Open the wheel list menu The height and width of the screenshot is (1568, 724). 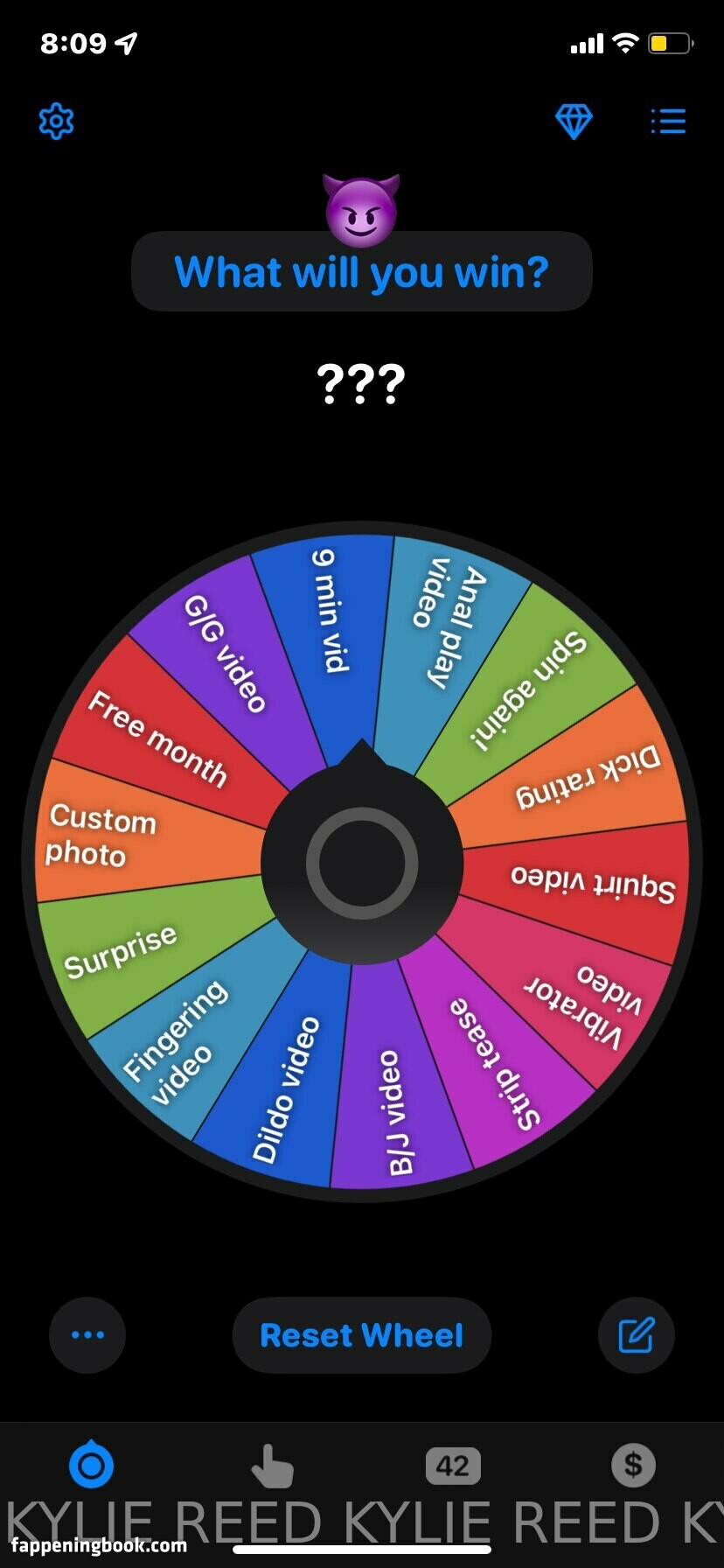pos(668,122)
